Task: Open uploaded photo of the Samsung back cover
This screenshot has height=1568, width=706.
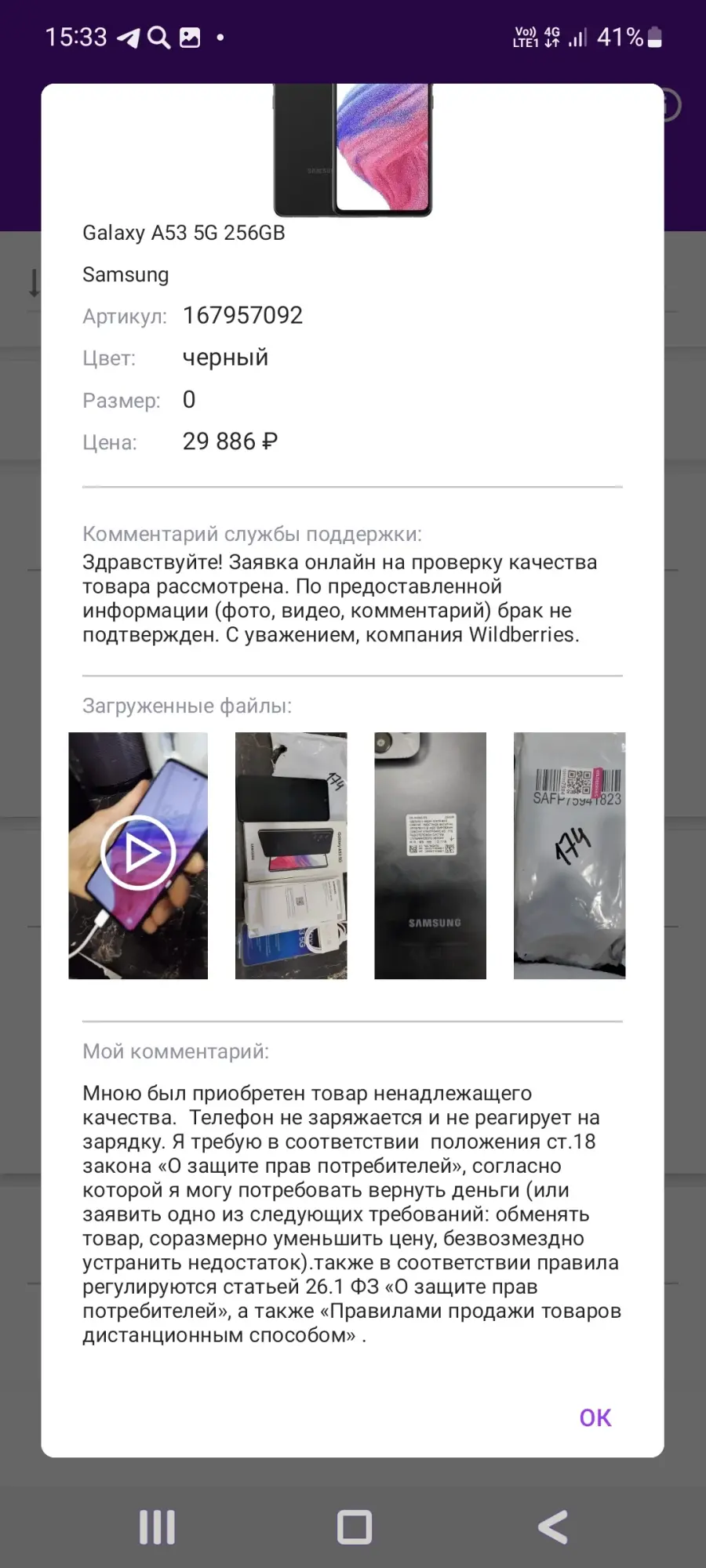Action: click(430, 855)
